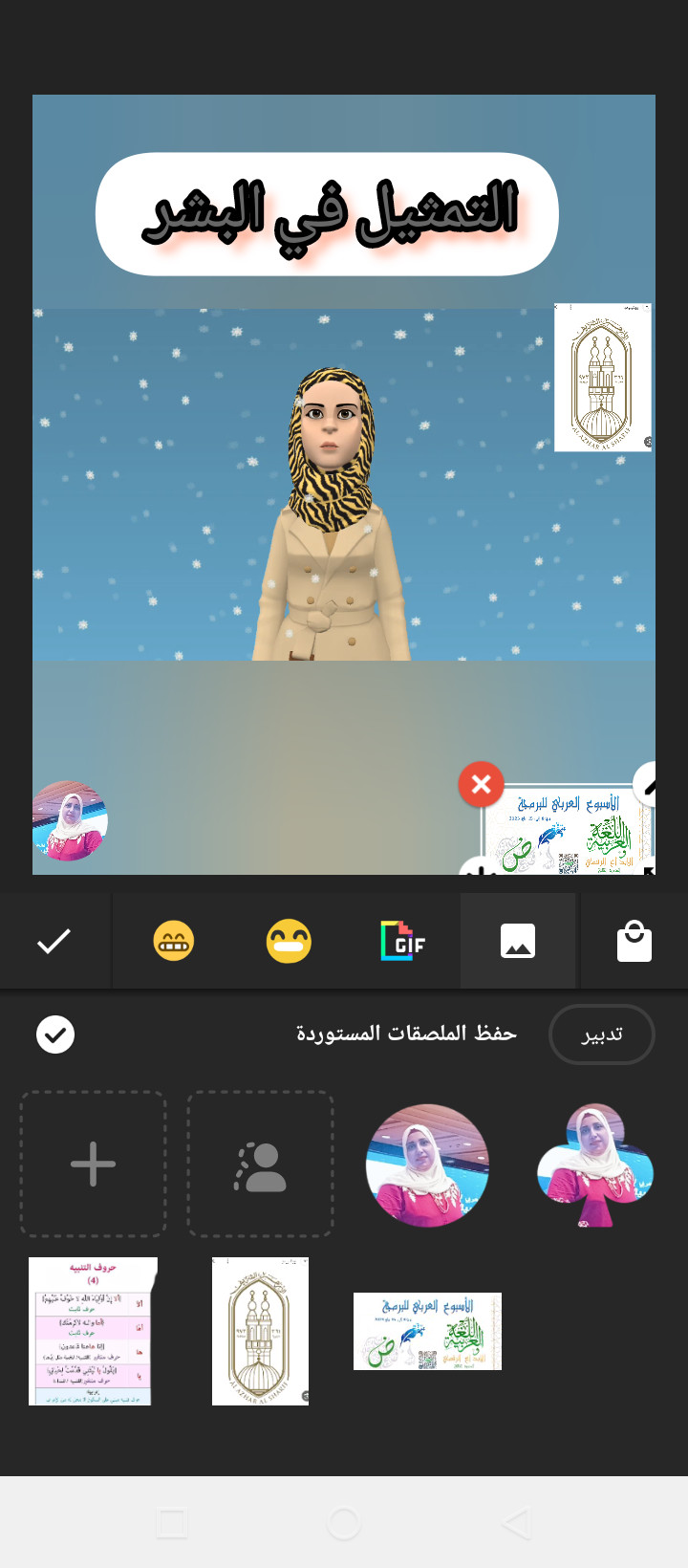The width and height of the screenshot is (688, 1568).
Task: Select the Al-Azhar logo sticker
Action: 260,1331
